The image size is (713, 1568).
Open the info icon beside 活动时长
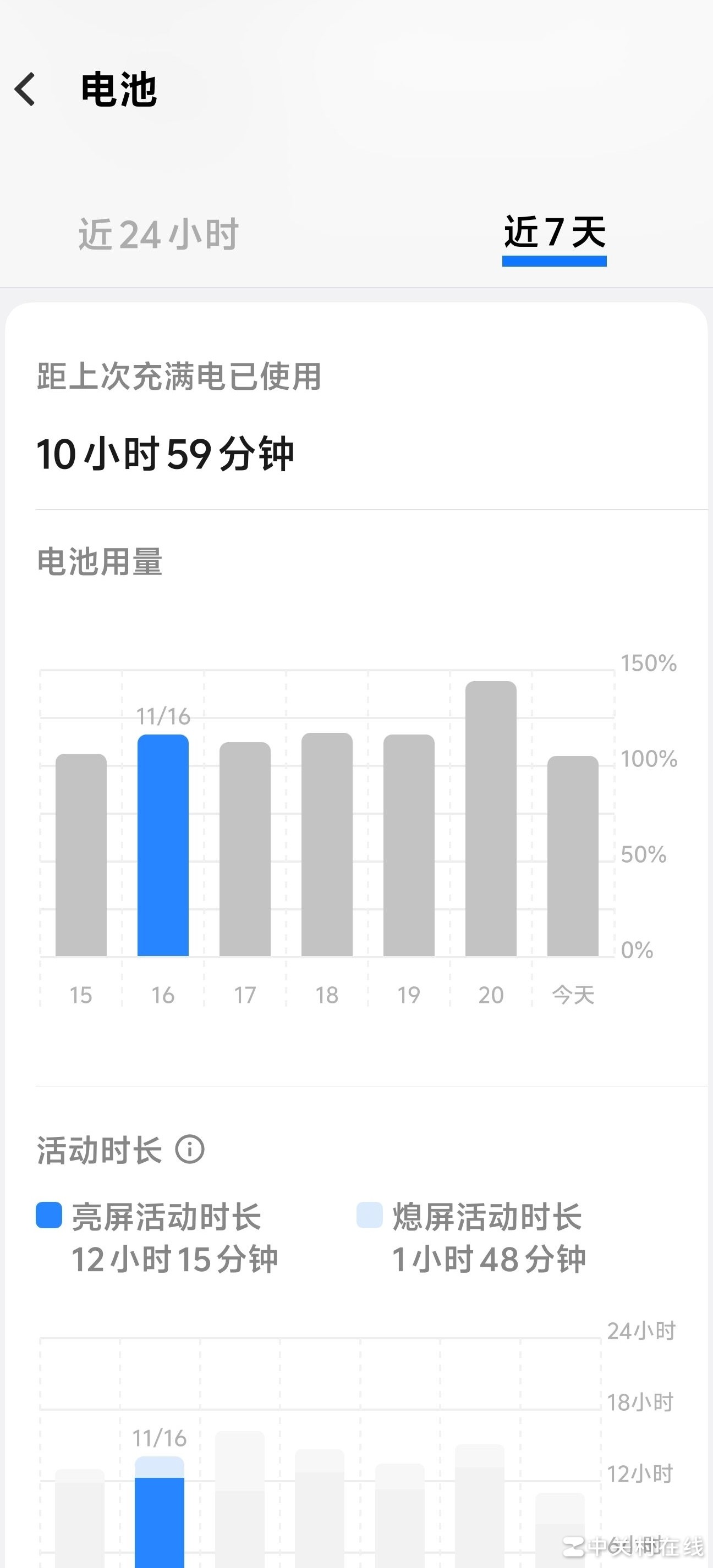point(190,1150)
